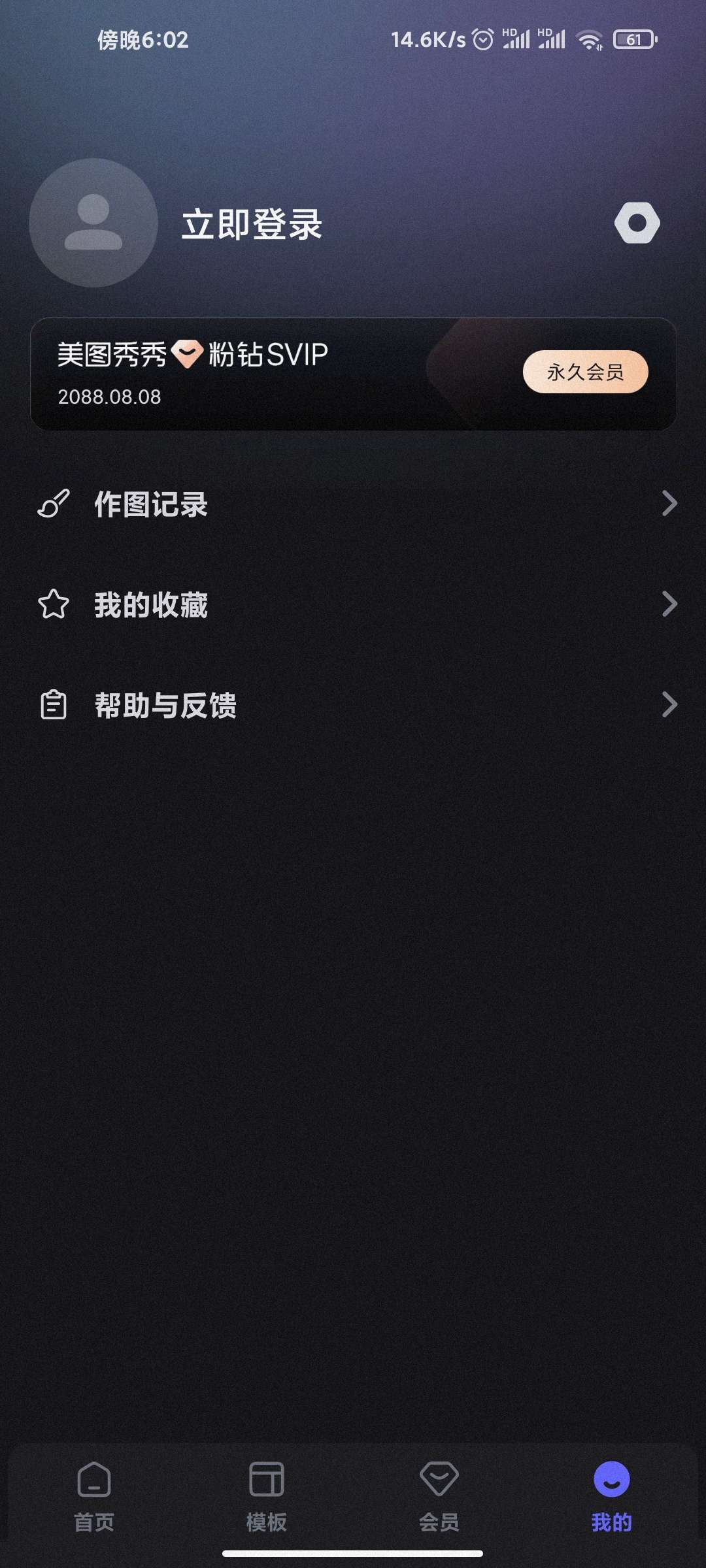
Task: Open 作图记录 editing history
Action: pos(353,504)
